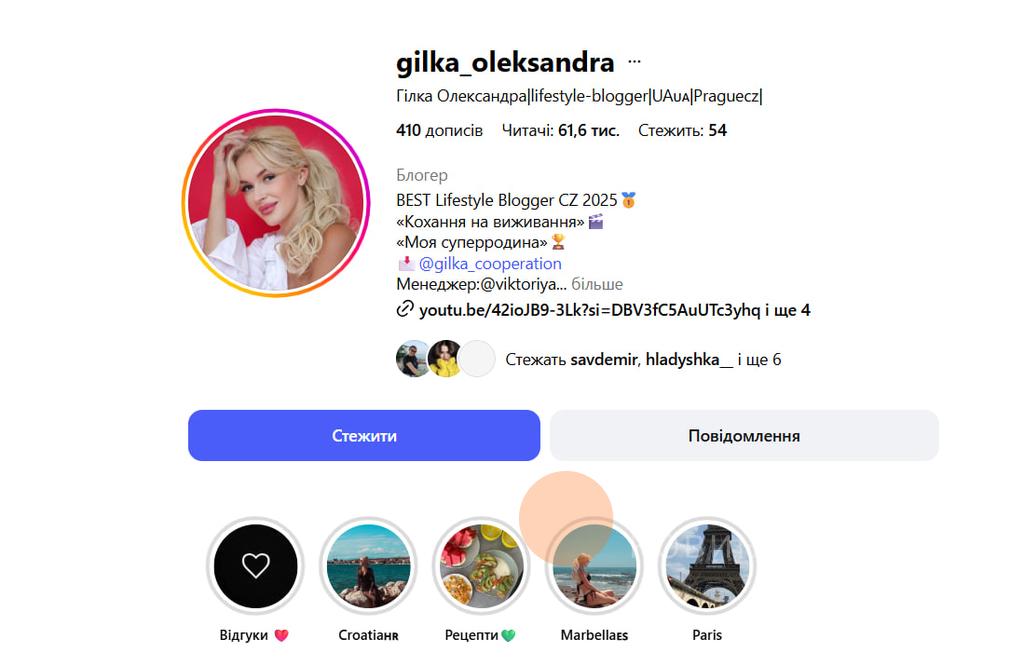Viewport: 1024px width, 666px height.
Task: Open the Повідомлення message button
Action: coord(744,436)
